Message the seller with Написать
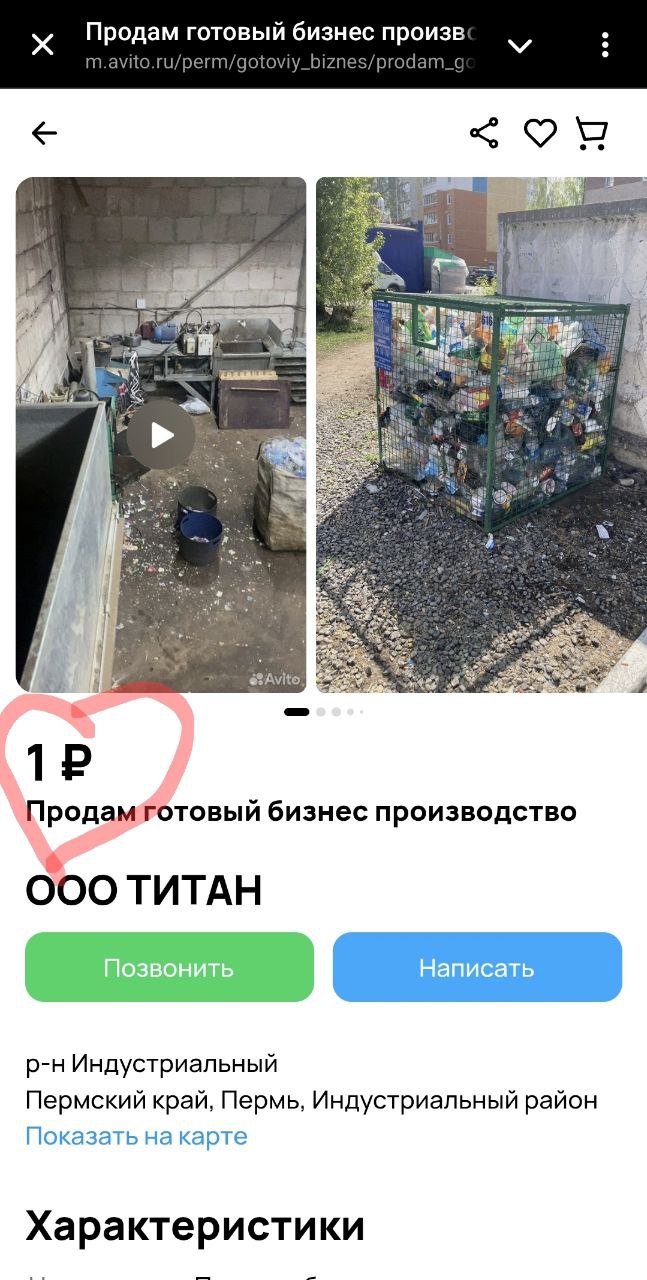This screenshot has height=1280, width=647. coord(477,967)
